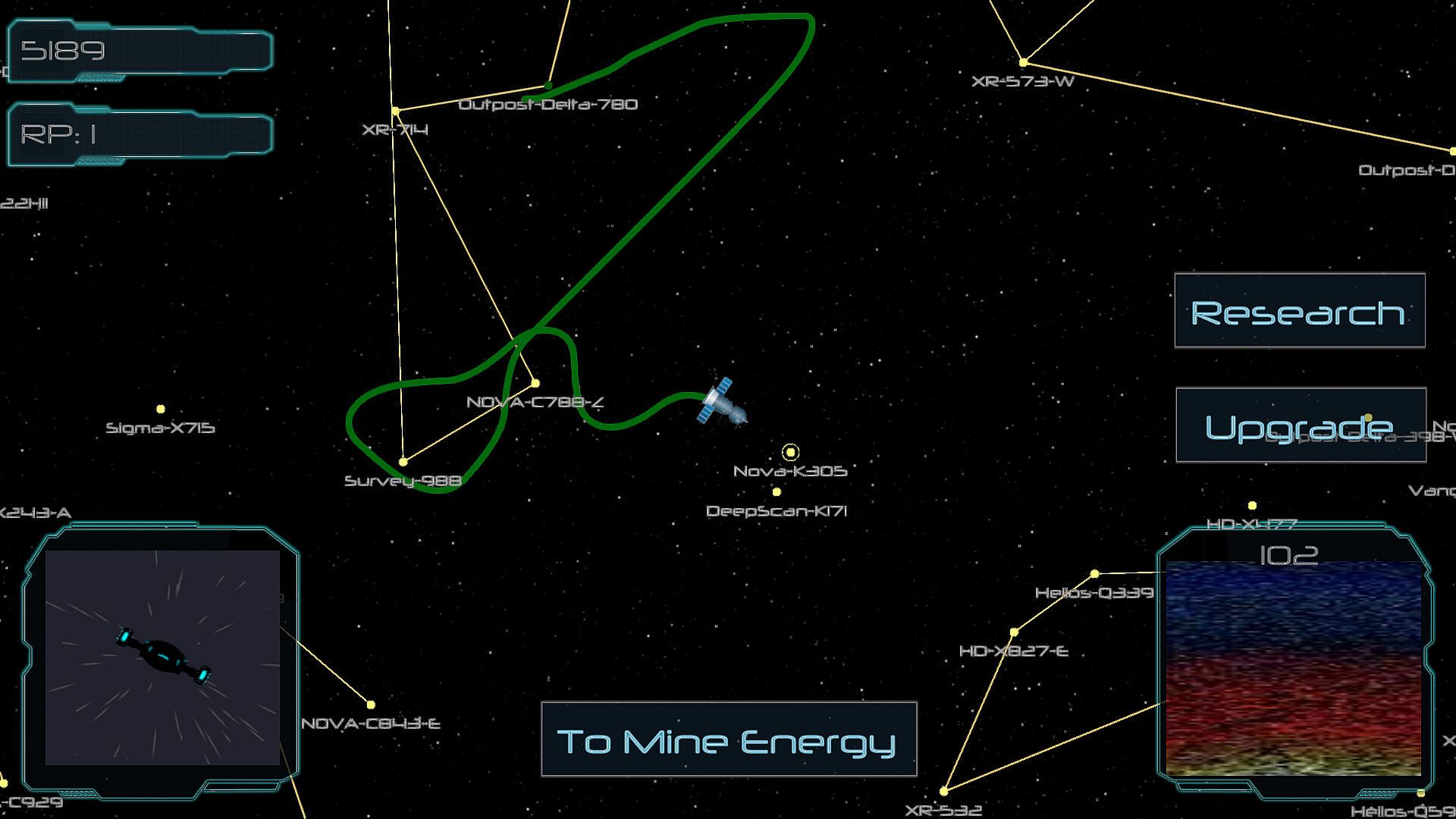Screen dimensions: 1456x819
Task: Select the XR-573-W star
Action: point(1023,62)
